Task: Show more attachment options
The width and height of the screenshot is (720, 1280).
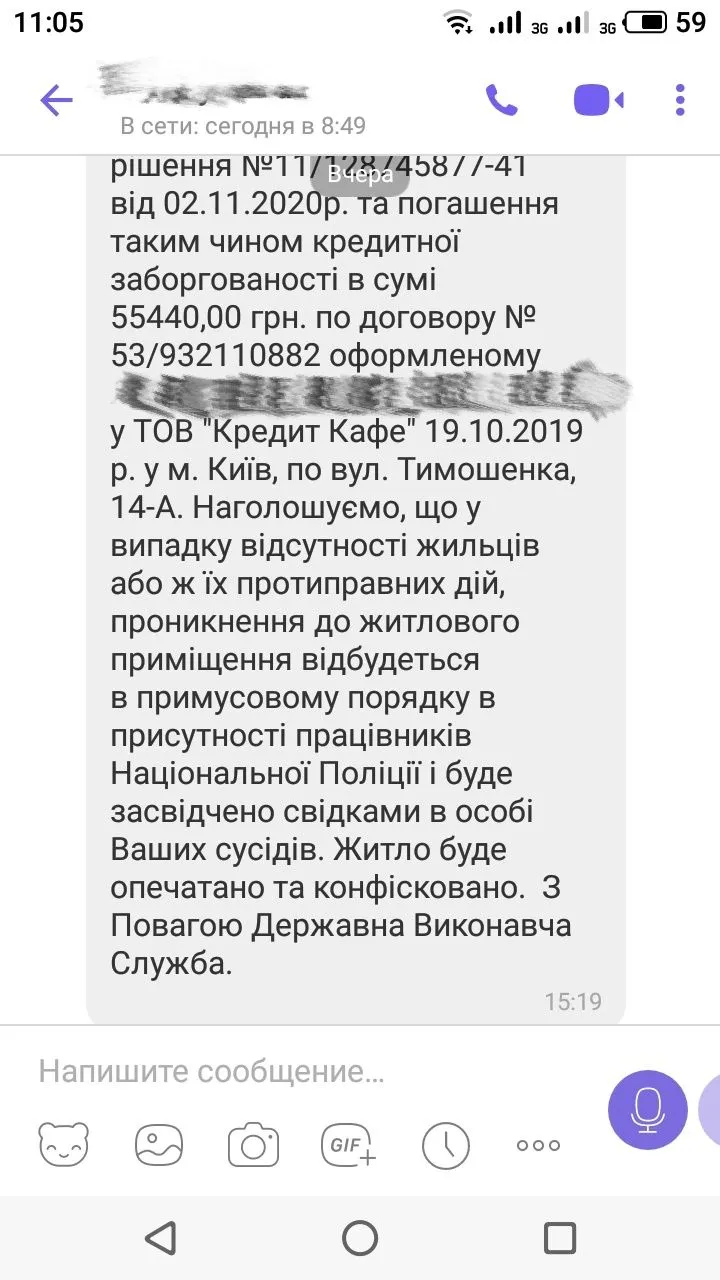Action: (538, 1145)
